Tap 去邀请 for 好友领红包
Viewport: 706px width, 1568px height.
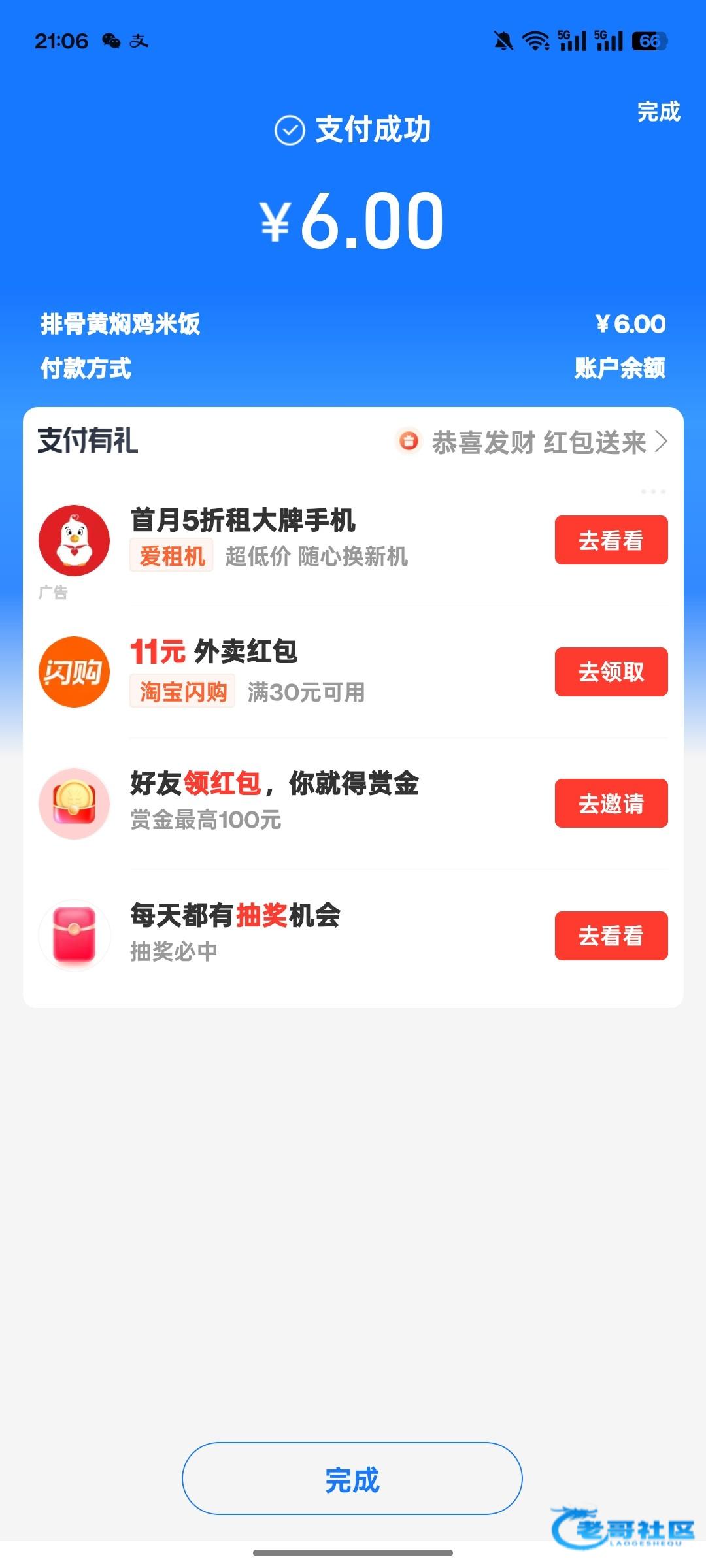coord(611,804)
